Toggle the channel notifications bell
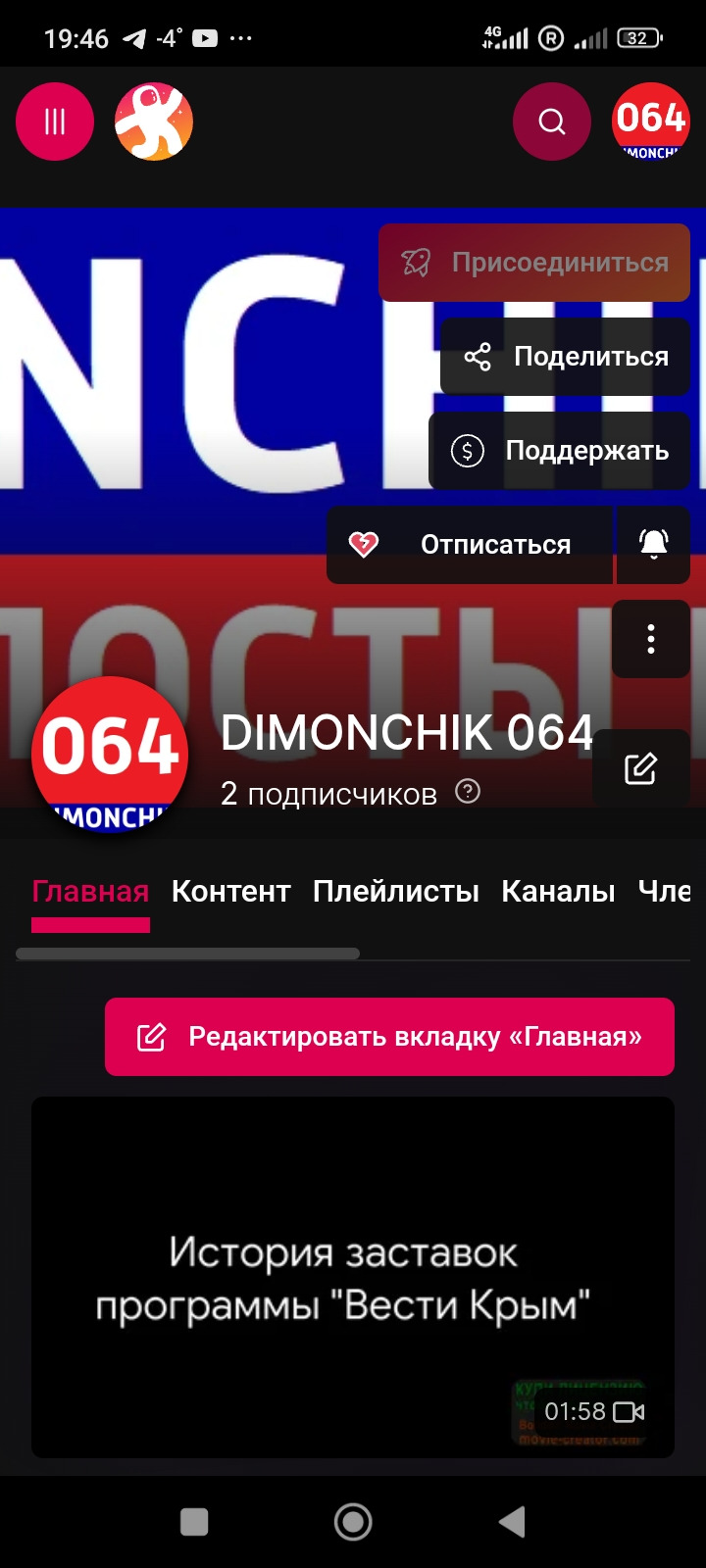706x1568 pixels. 653,545
